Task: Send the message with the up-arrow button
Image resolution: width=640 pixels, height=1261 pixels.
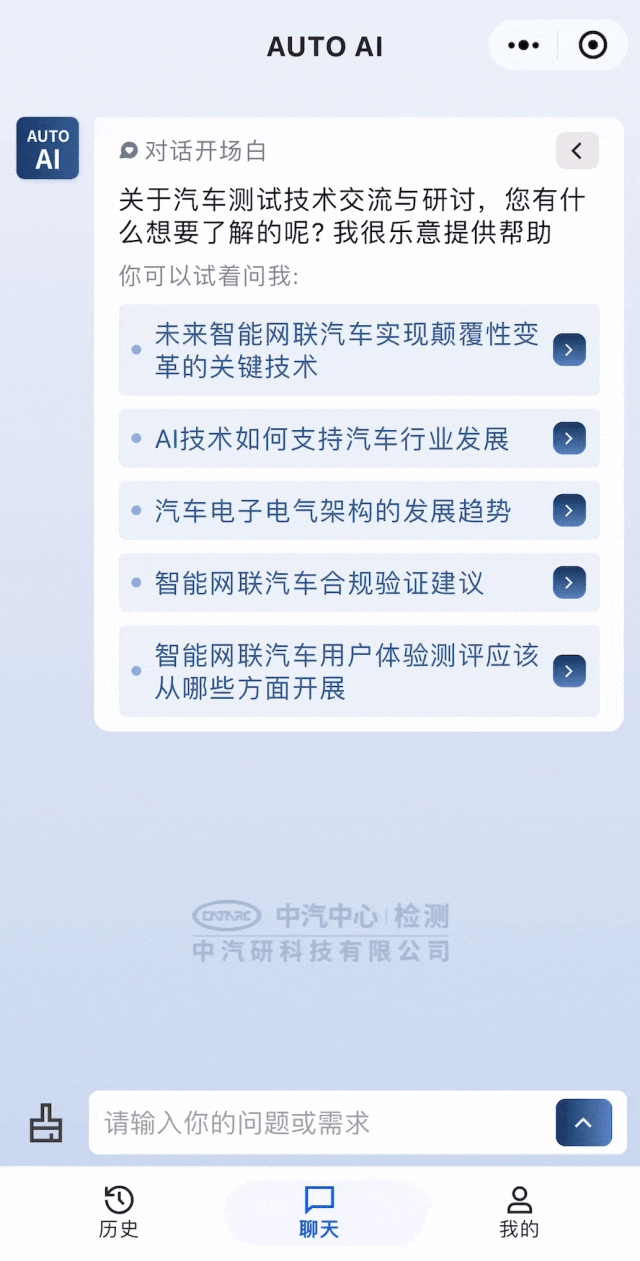Action: point(583,1123)
